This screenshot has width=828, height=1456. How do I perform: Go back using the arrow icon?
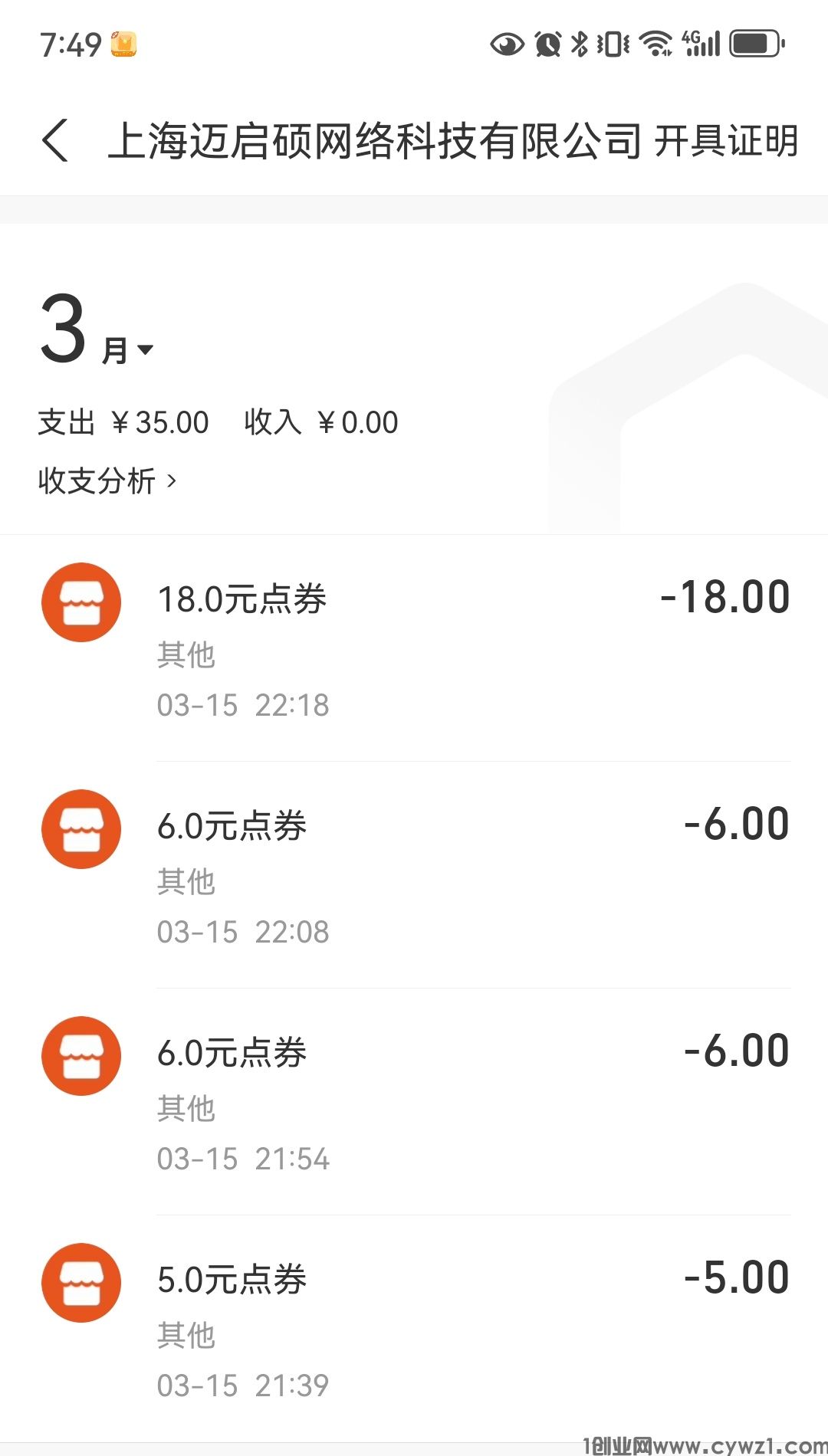pos(55,141)
